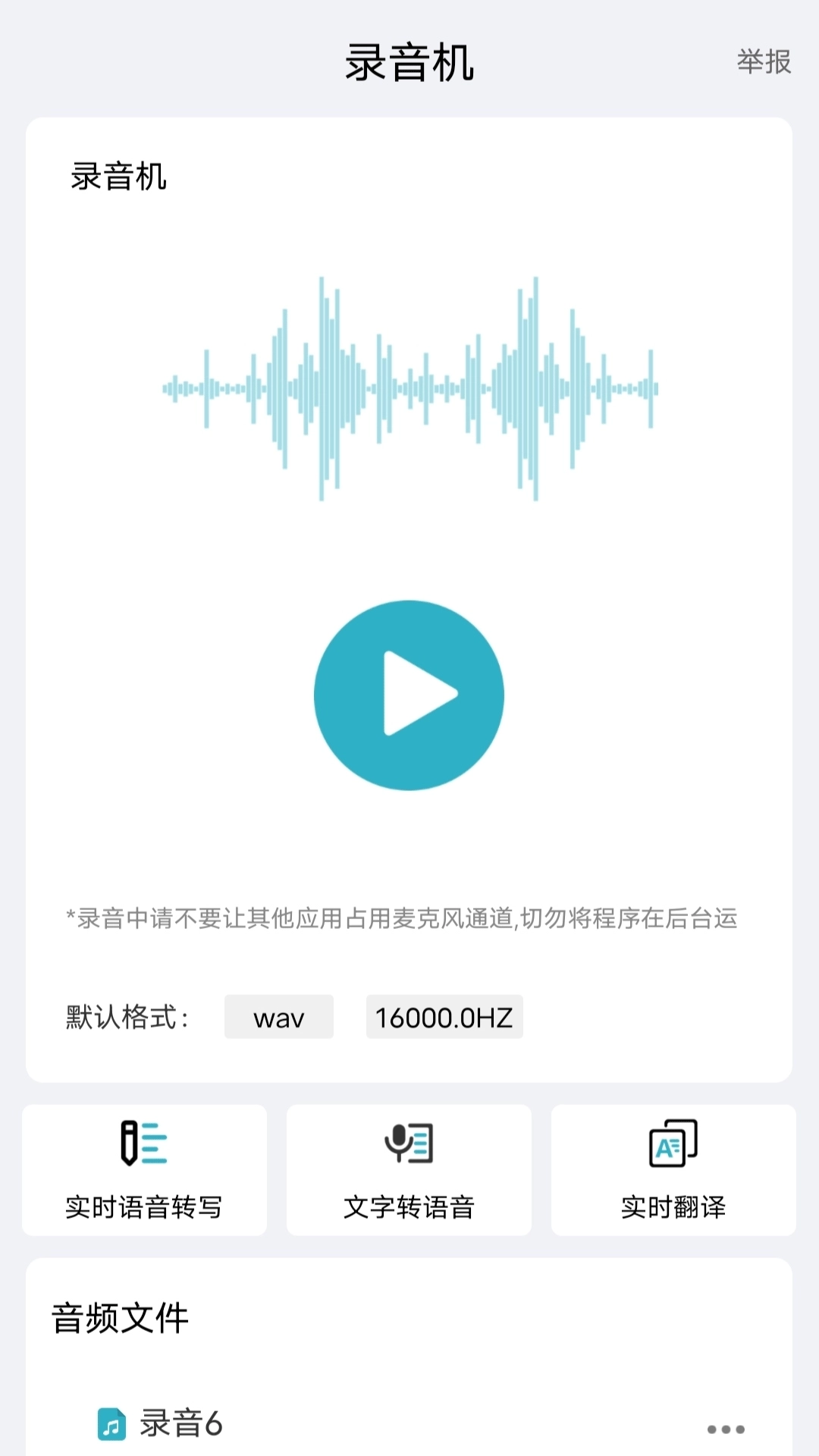819x1456 pixels.
Task: Click the waveform visualization
Action: pyautogui.click(x=409, y=387)
